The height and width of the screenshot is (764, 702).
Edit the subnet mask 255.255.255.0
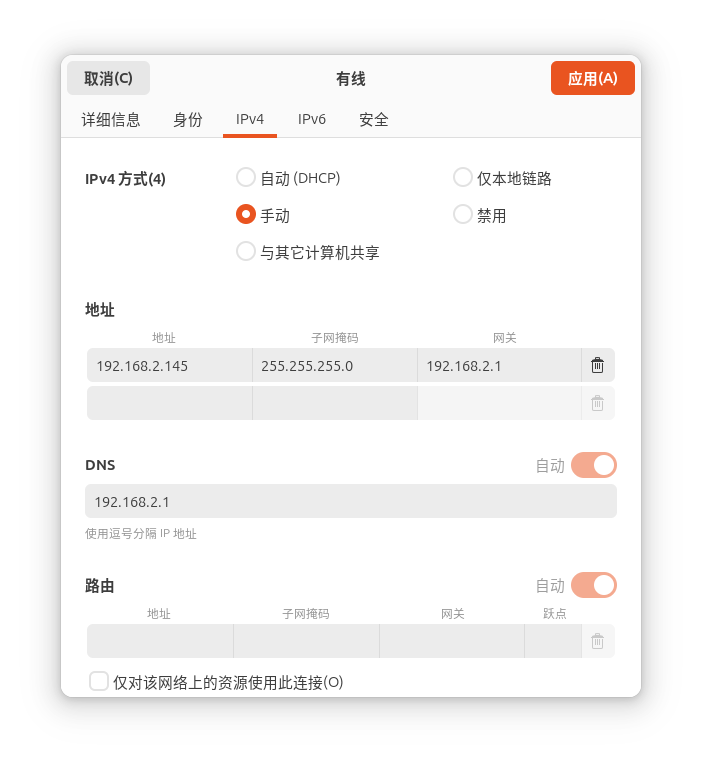(334, 366)
